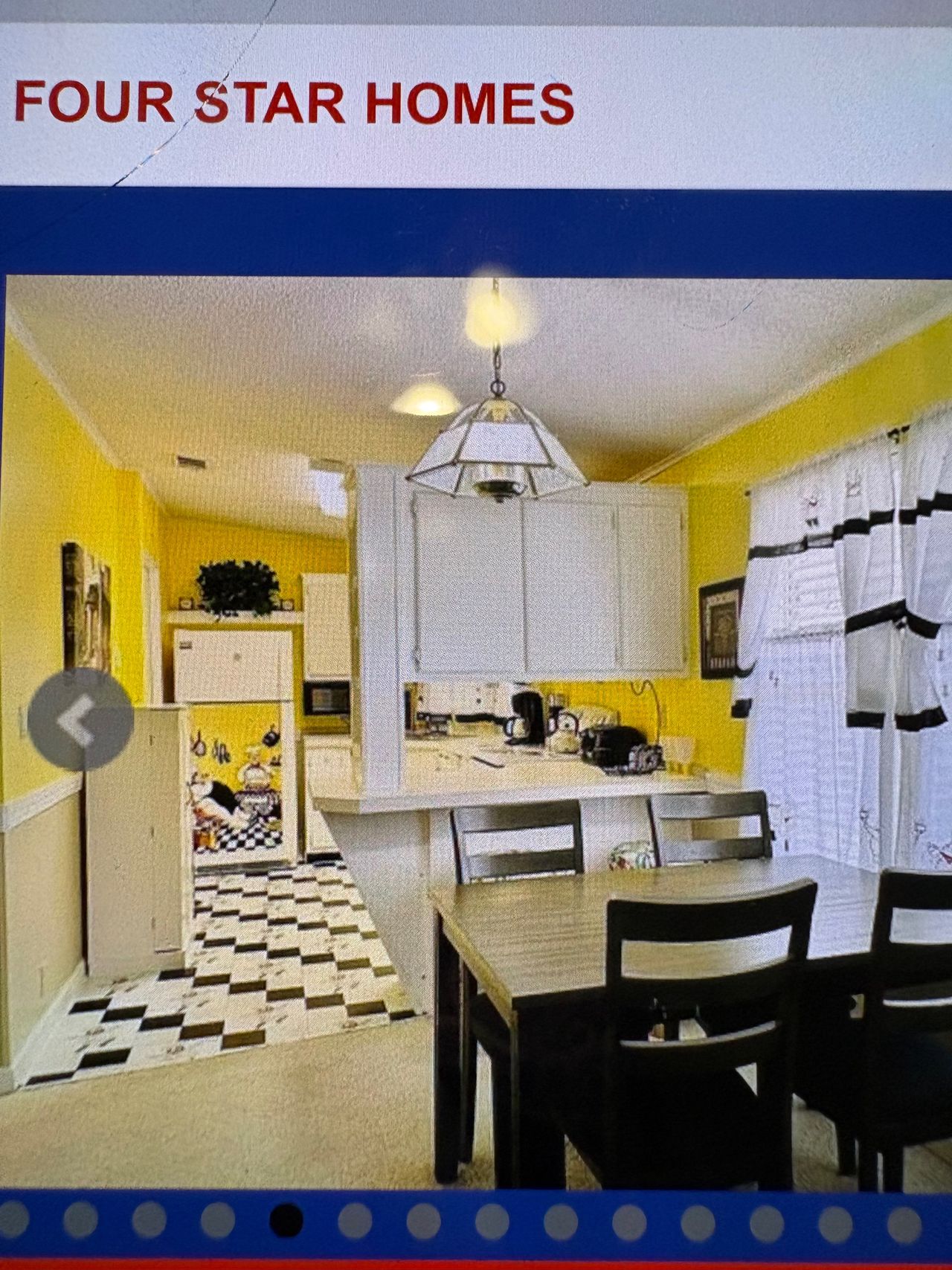Select the dot right after the active dot

pos(355,1221)
